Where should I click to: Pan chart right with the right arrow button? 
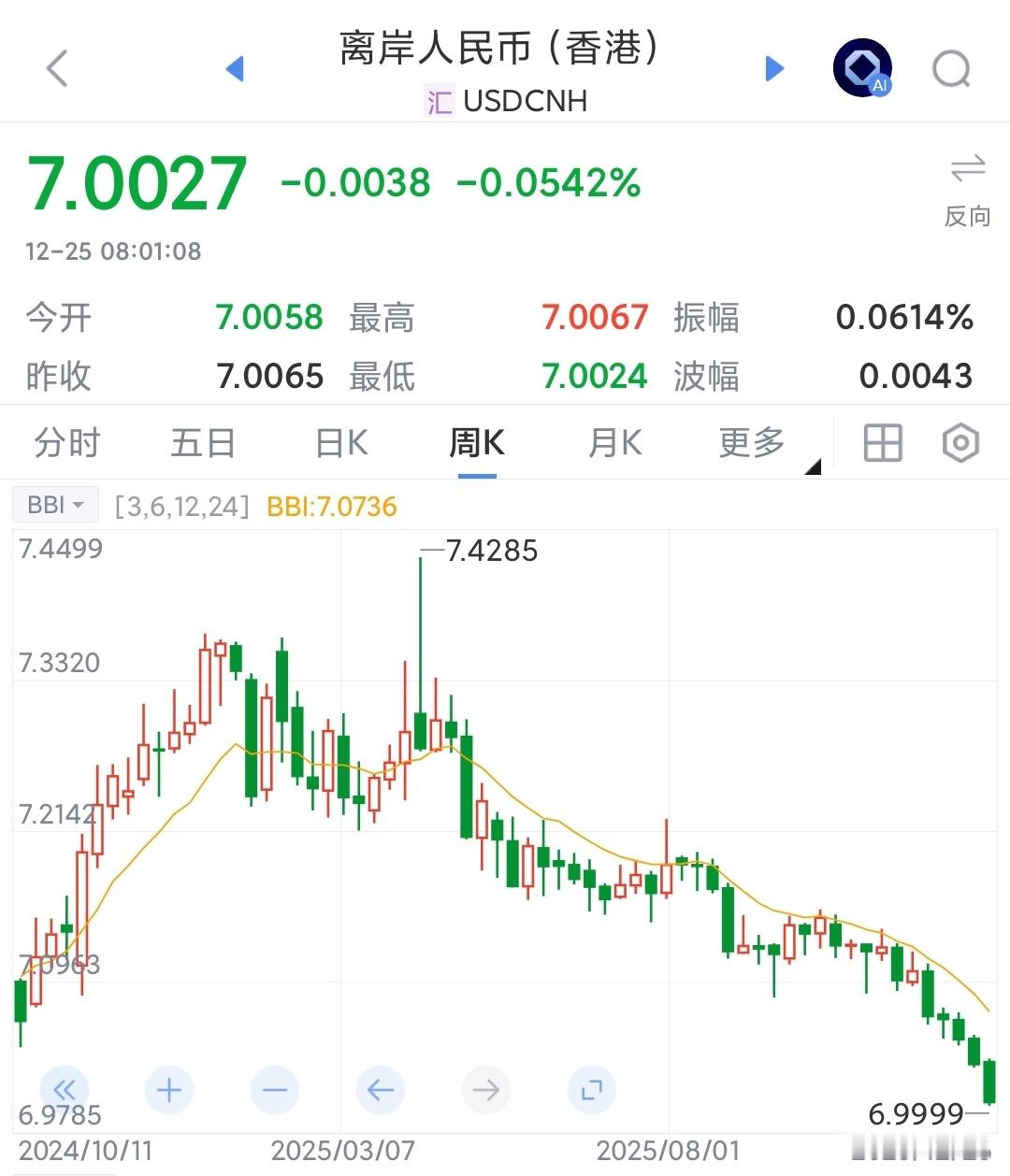pos(485,1090)
